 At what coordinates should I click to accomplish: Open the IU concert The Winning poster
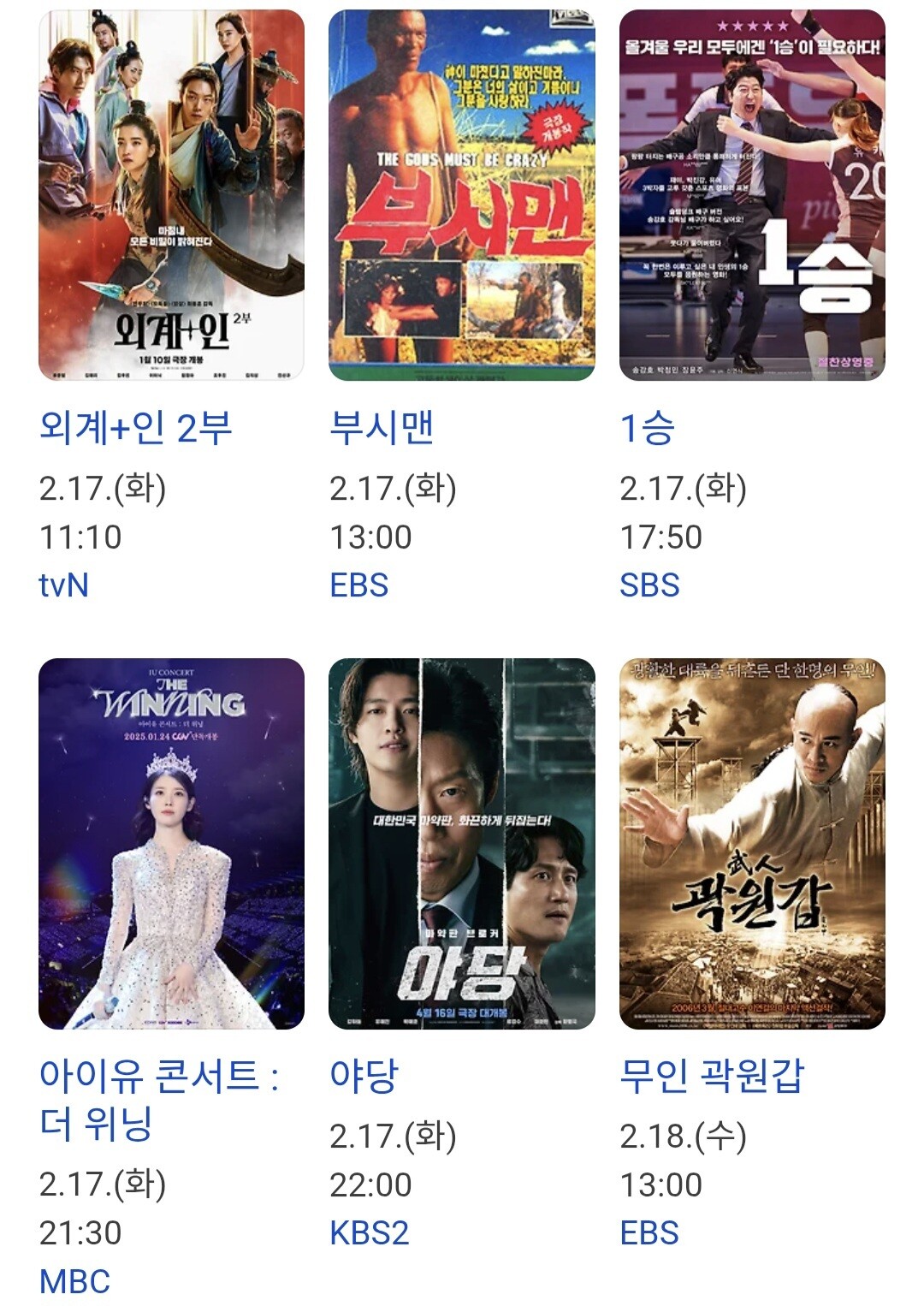[171, 843]
